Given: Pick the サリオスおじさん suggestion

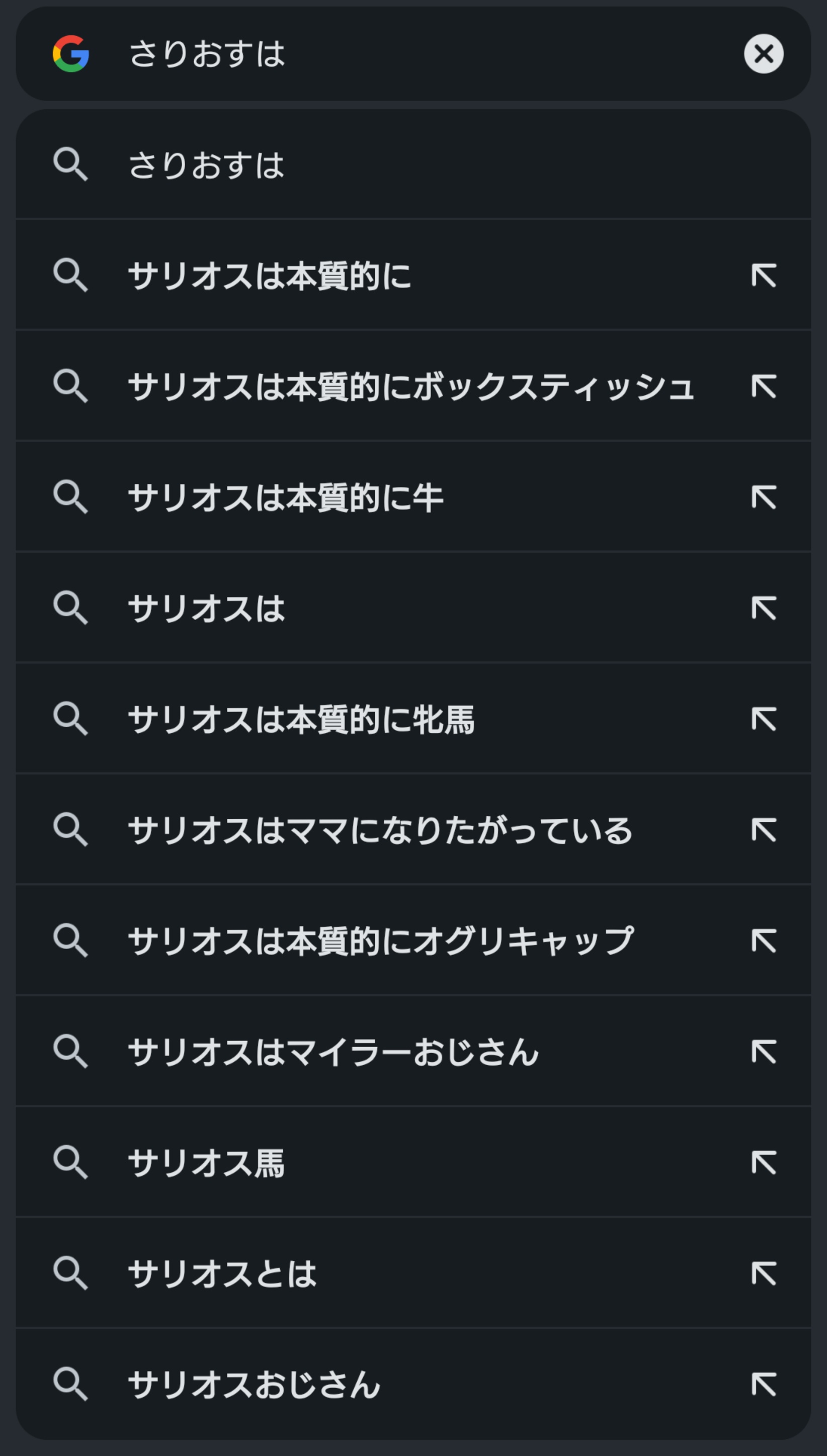Looking at the screenshot, I should tap(413, 1385).
